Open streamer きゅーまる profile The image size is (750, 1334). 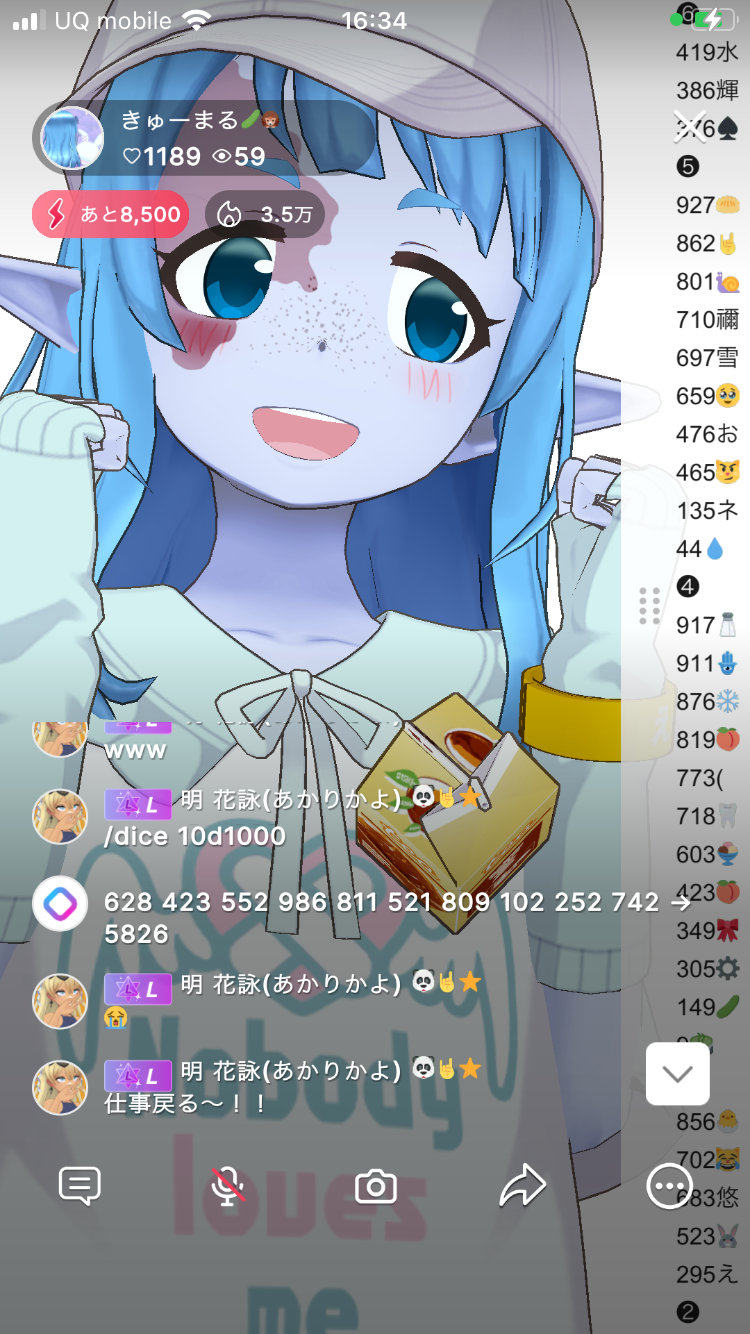72,138
